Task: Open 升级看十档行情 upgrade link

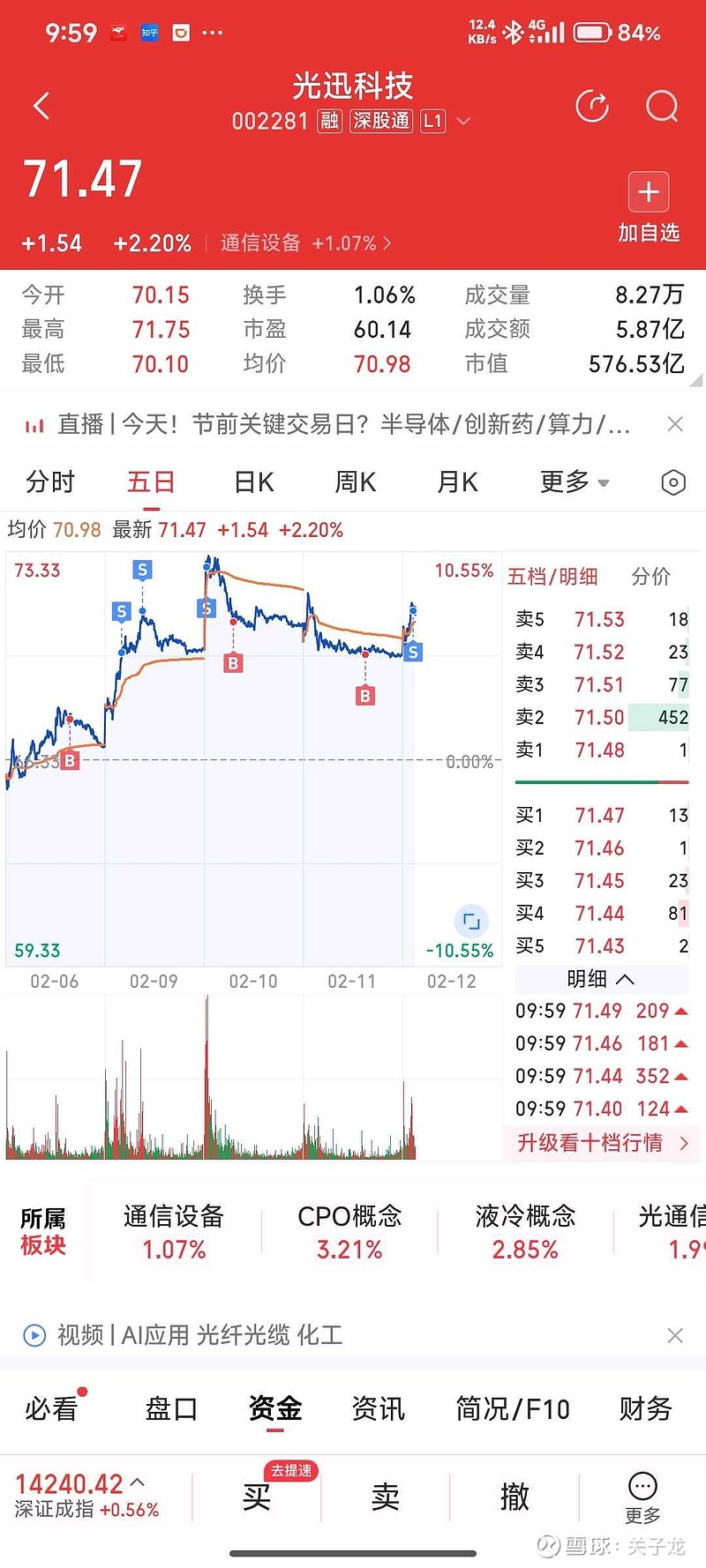Action: [602, 1143]
